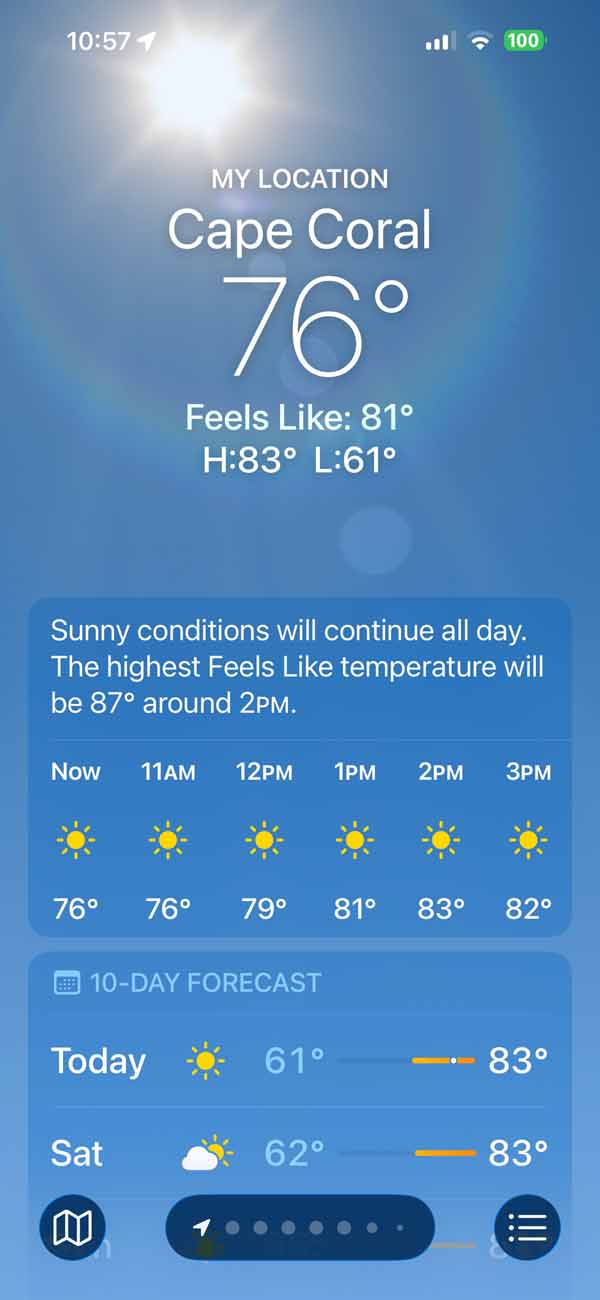
Task: Open Saturday's forecast row
Action: click(x=300, y=1153)
